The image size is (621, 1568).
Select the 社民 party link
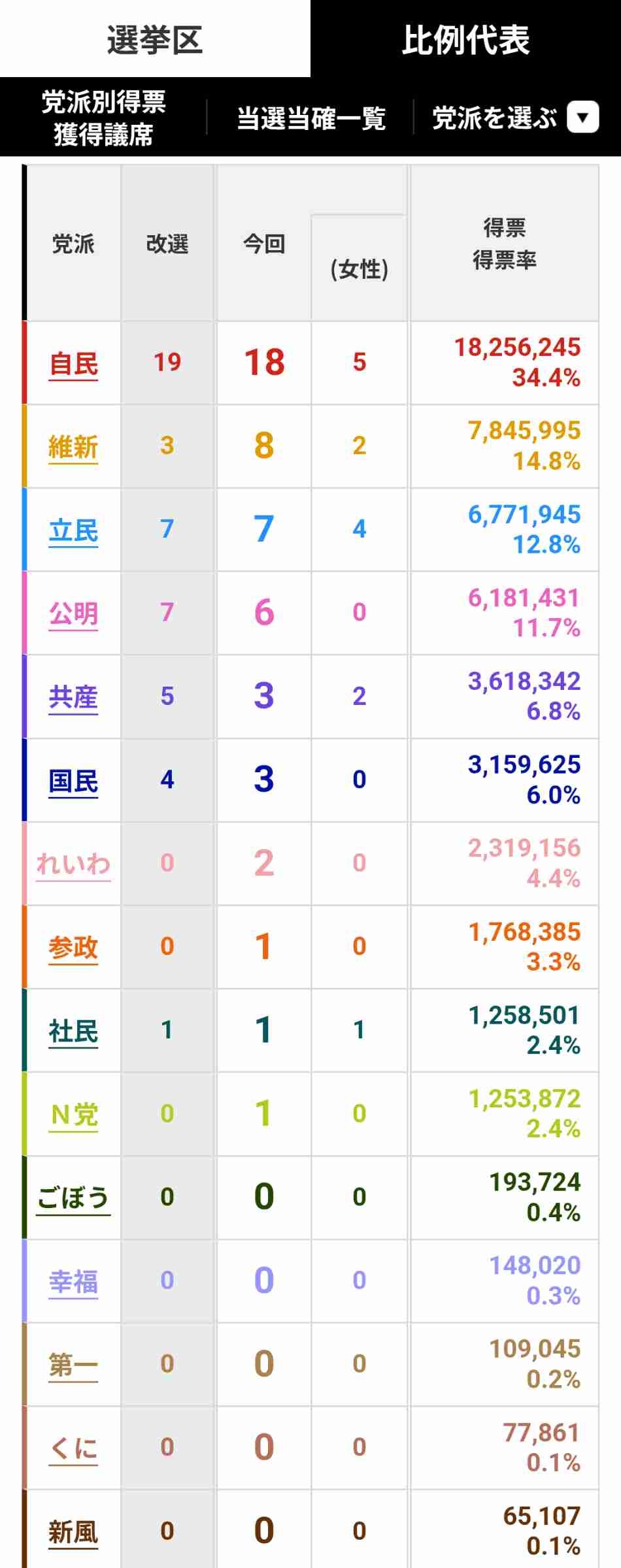(73, 1031)
